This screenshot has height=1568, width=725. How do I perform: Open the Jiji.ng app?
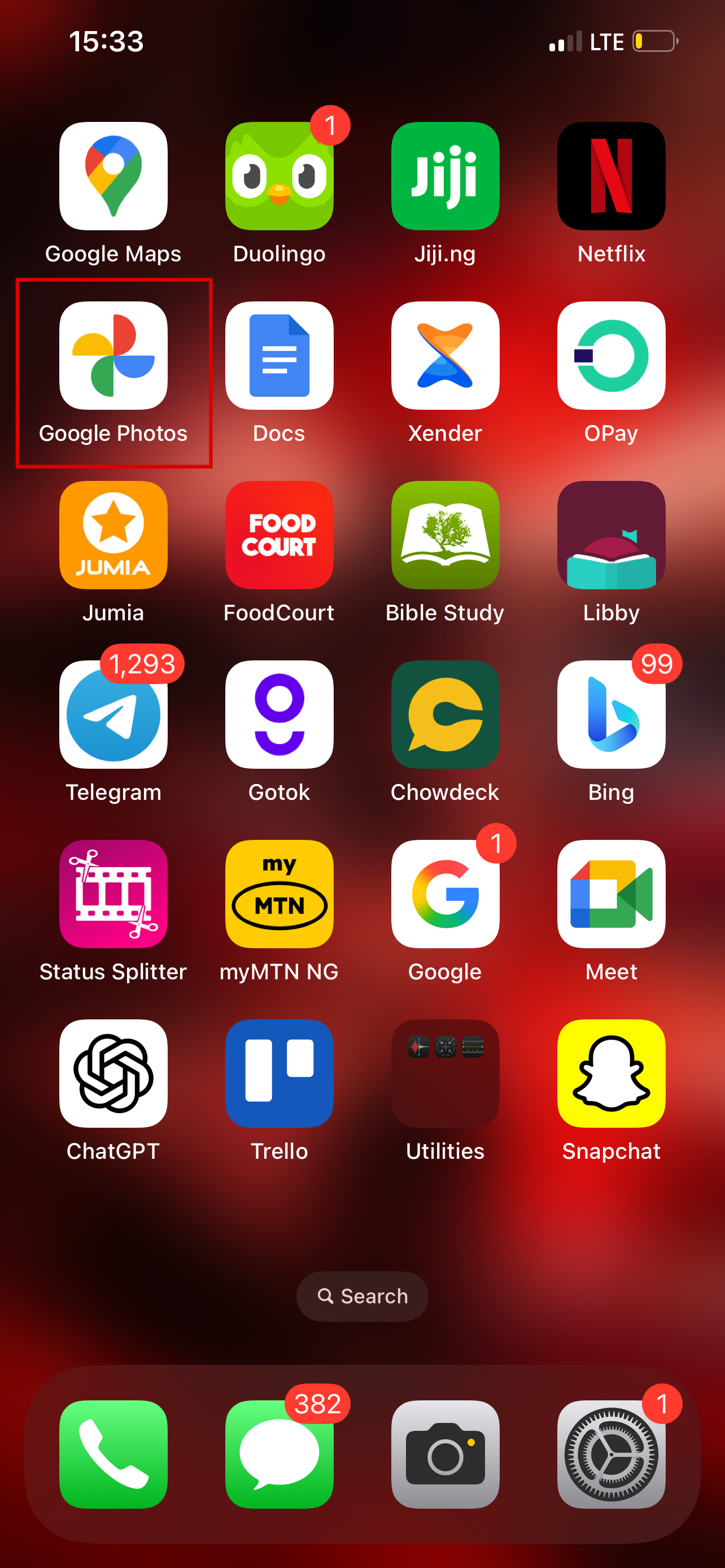(x=445, y=177)
